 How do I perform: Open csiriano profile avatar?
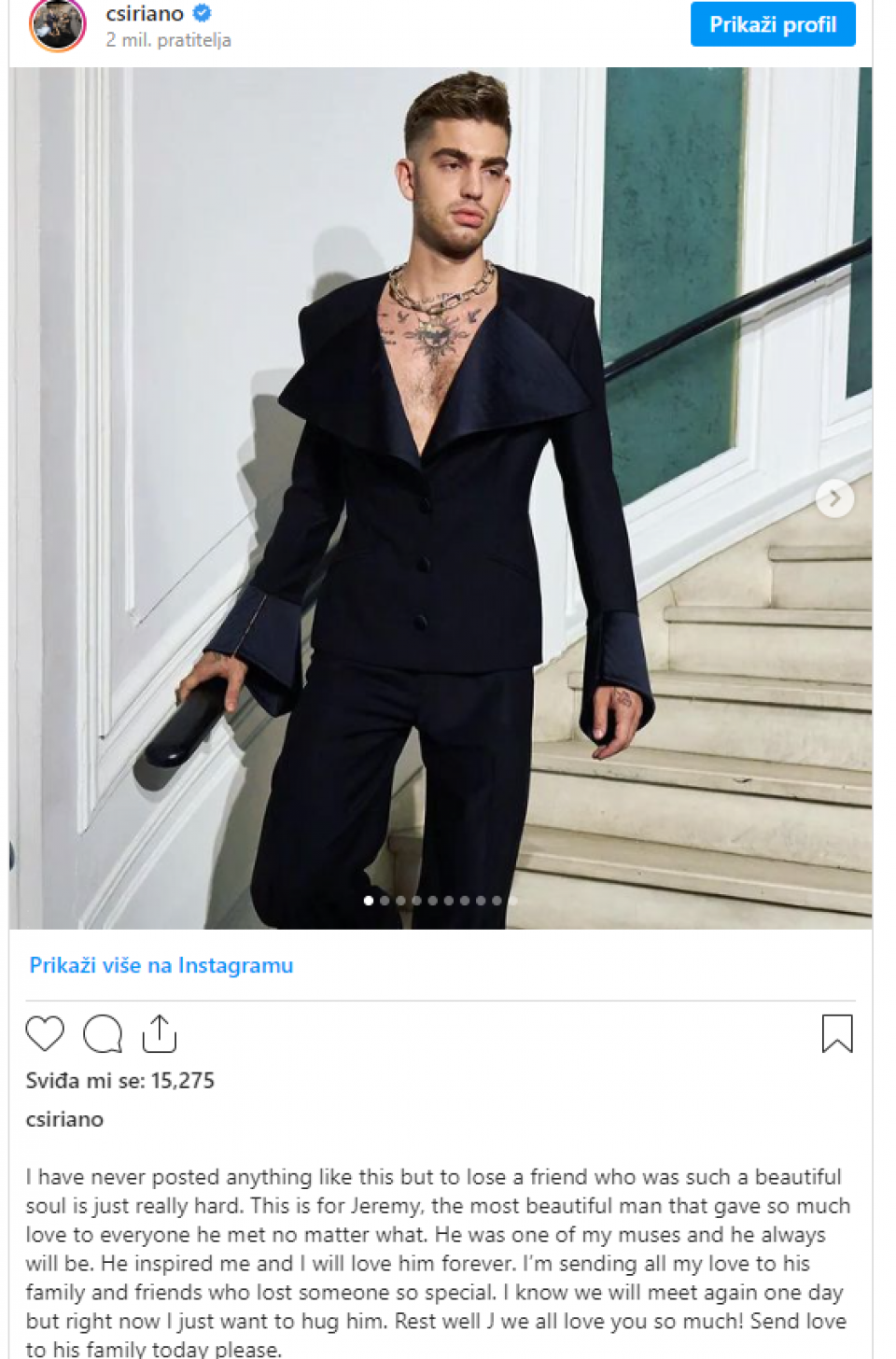click(x=57, y=23)
